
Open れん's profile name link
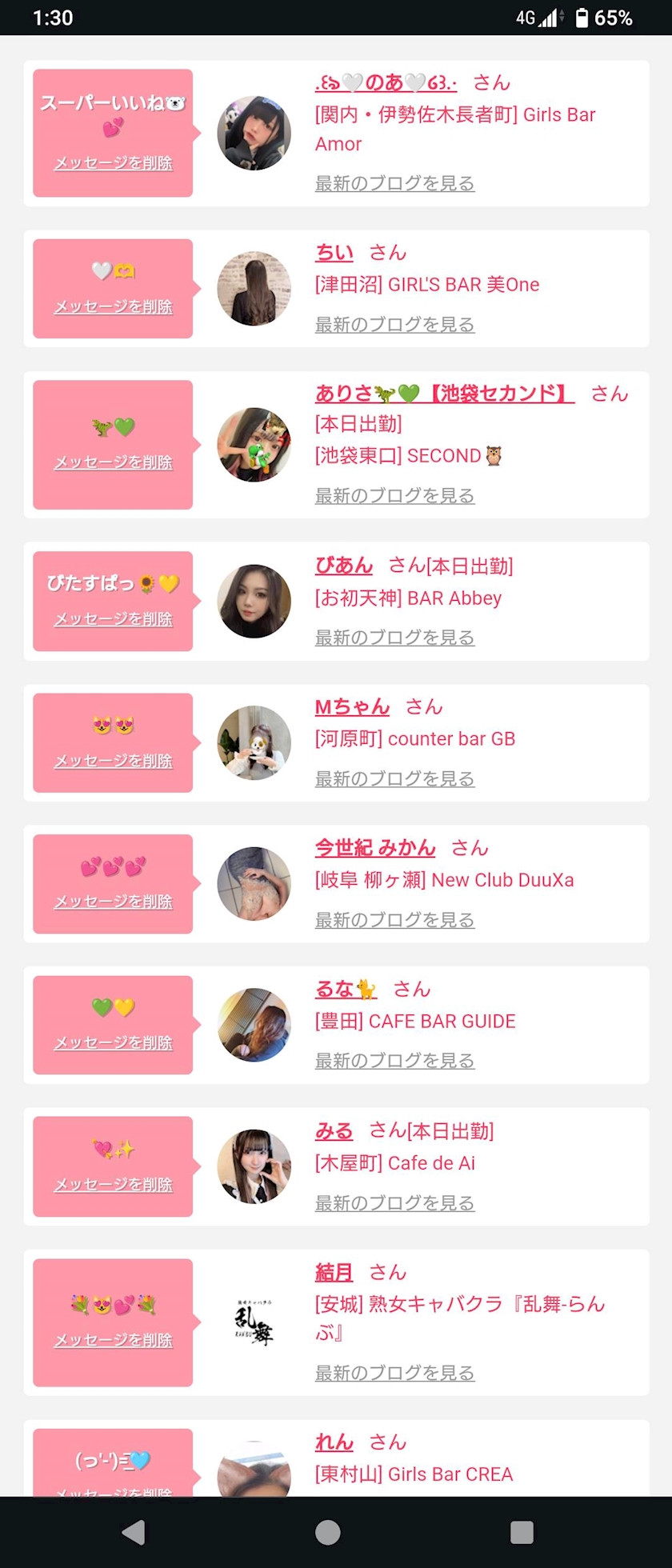click(x=334, y=1442)
